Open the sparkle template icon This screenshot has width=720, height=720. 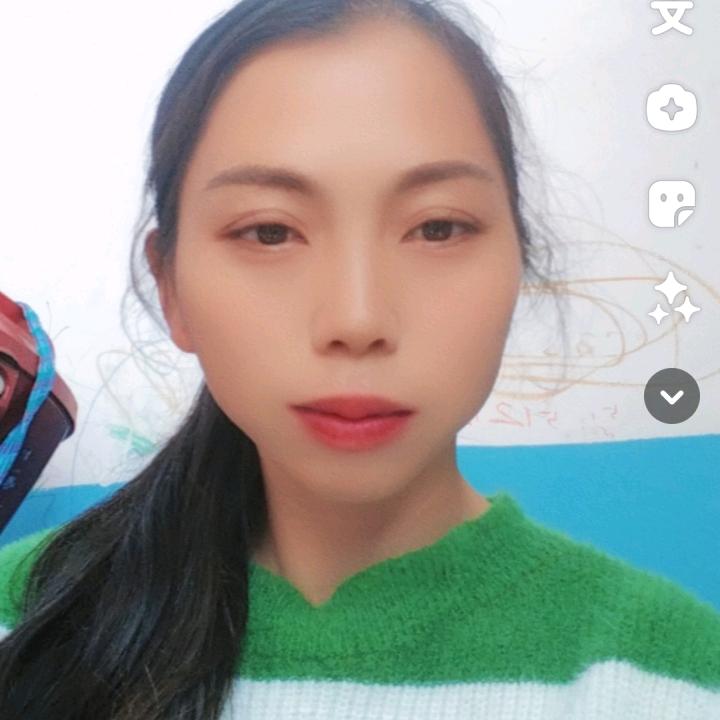(671, 108)
